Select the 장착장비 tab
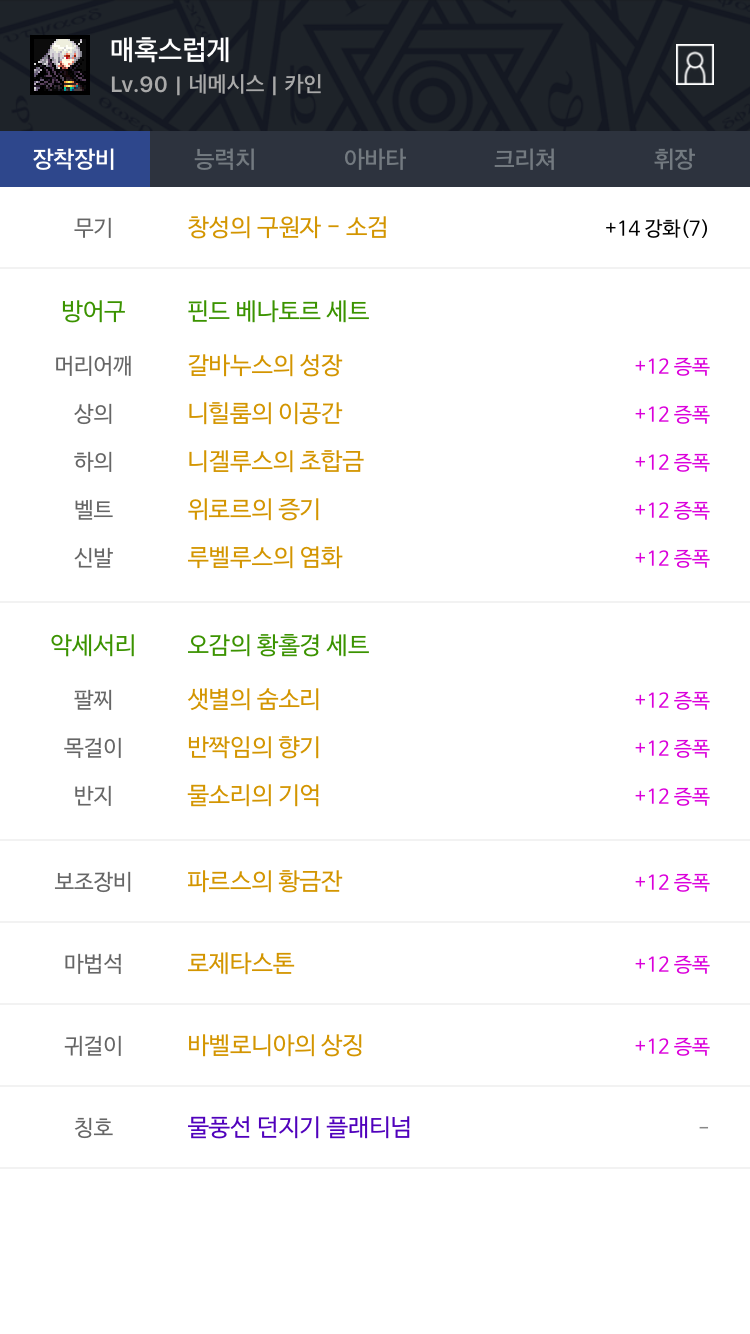Image resolution: width=750 pixels, height=1334 pixels. (75, 159)
